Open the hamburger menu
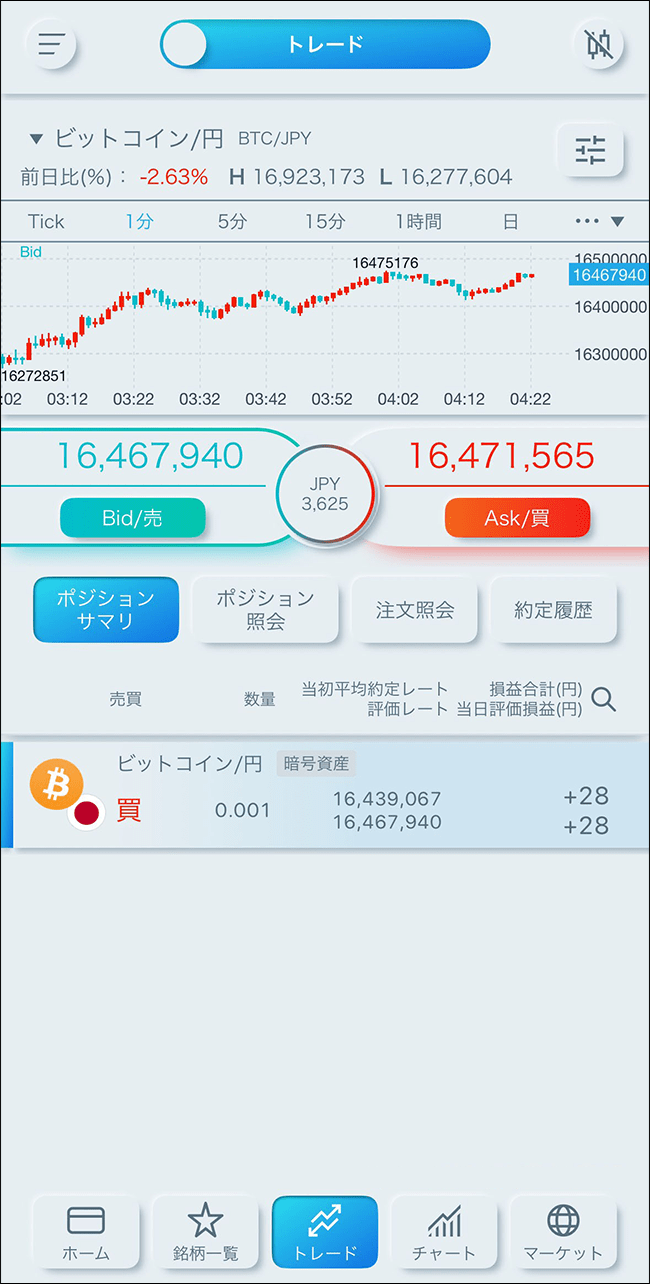Viewport: 650px width, 1284px height. 51,44
